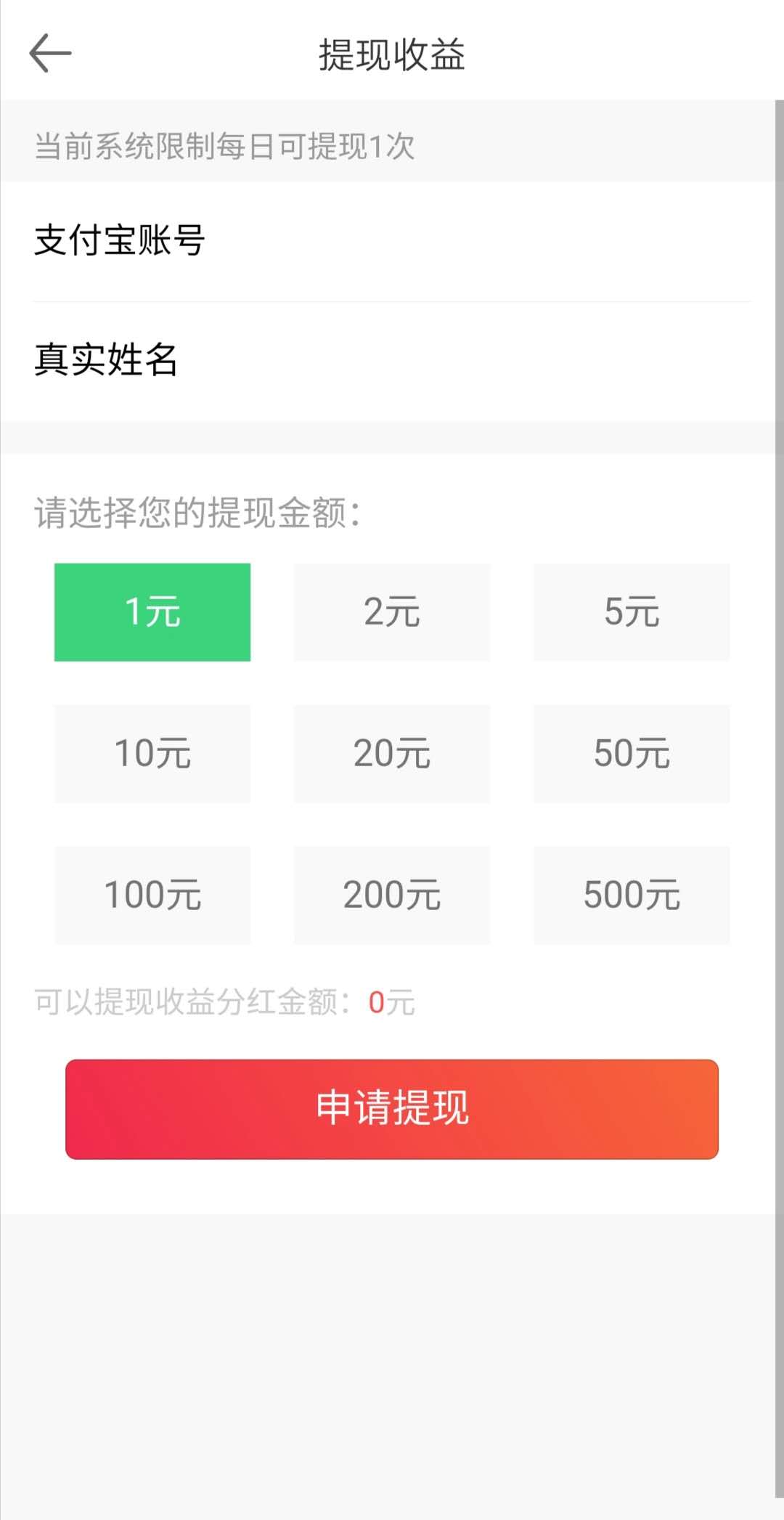Image resolution: width=784 pixels, height=1520 pixels.
Task: Select the 1元 withdrawal amount
Action: [x=152, y=611]
